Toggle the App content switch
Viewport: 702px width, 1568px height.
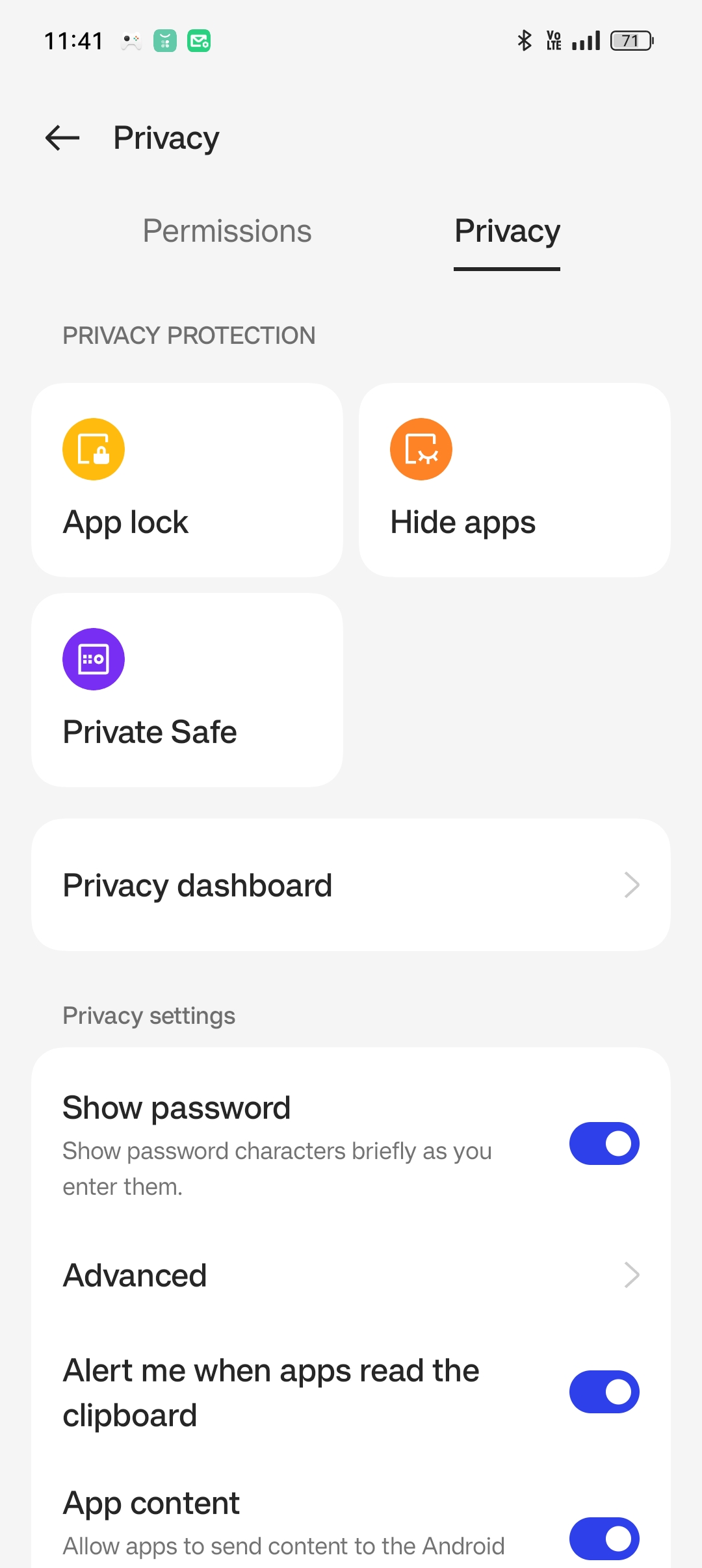[x=604, y=1538]
